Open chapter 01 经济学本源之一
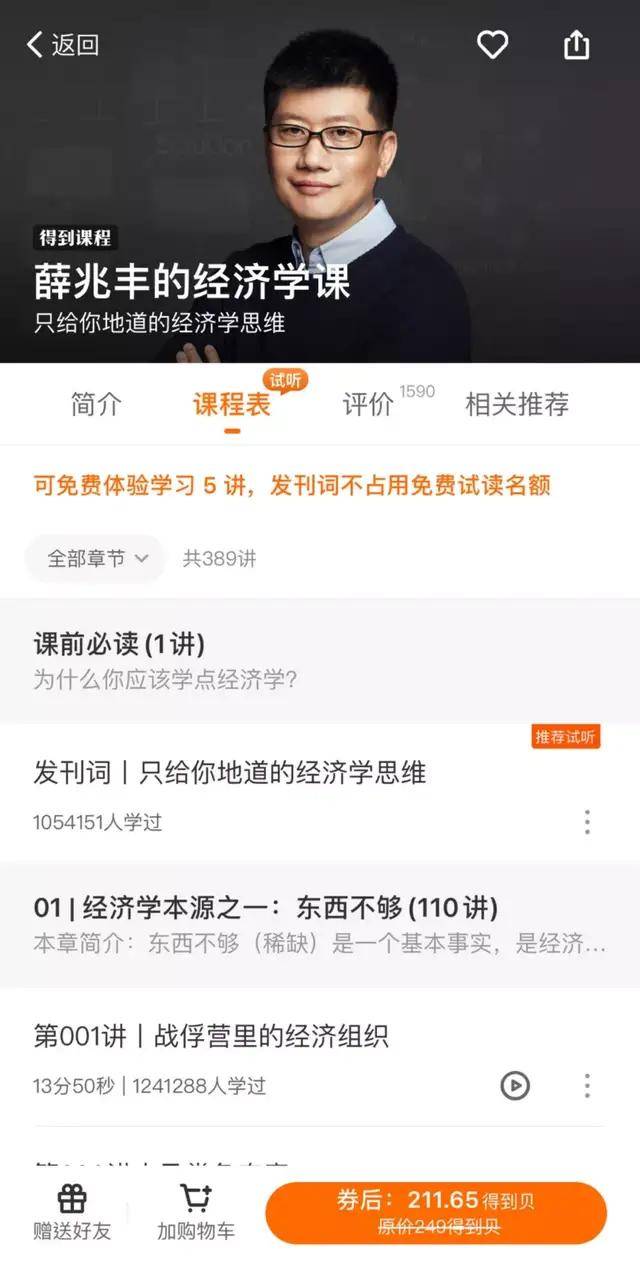The width and height of the screenshot is (640, 1283). (320, 925)
